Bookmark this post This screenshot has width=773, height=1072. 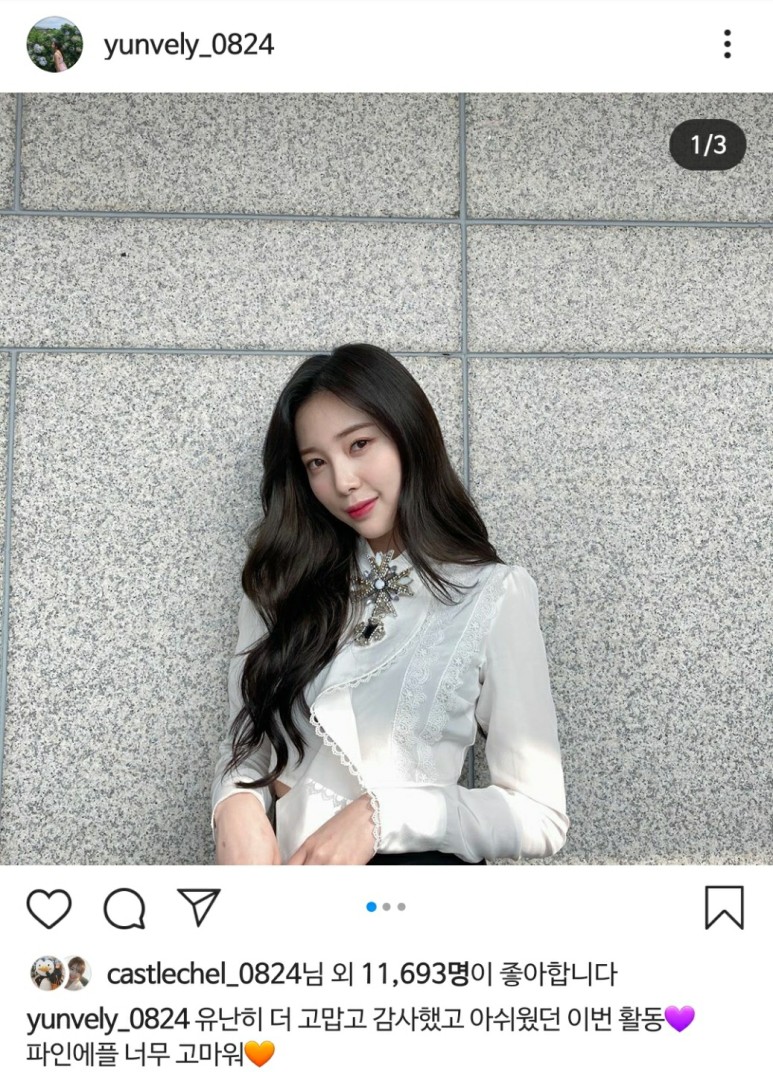pyautogui.click(x=724, y=907)
